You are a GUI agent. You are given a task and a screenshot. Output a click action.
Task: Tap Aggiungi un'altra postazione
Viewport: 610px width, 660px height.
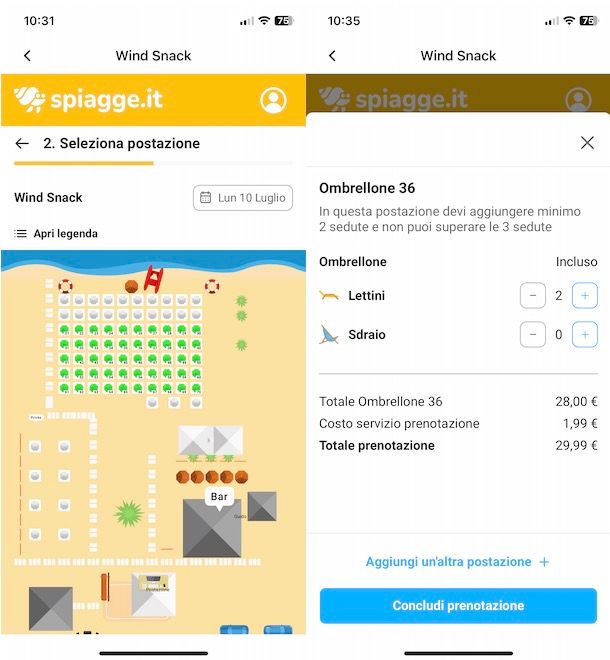pyautogui.click(x=458, y=562)
